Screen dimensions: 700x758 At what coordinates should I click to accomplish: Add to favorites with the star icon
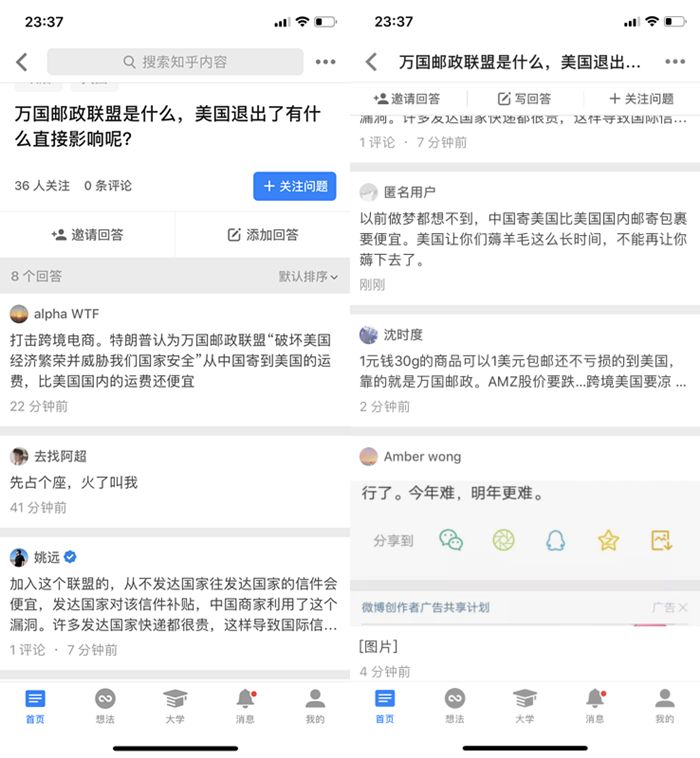click(x=608, y=540)
